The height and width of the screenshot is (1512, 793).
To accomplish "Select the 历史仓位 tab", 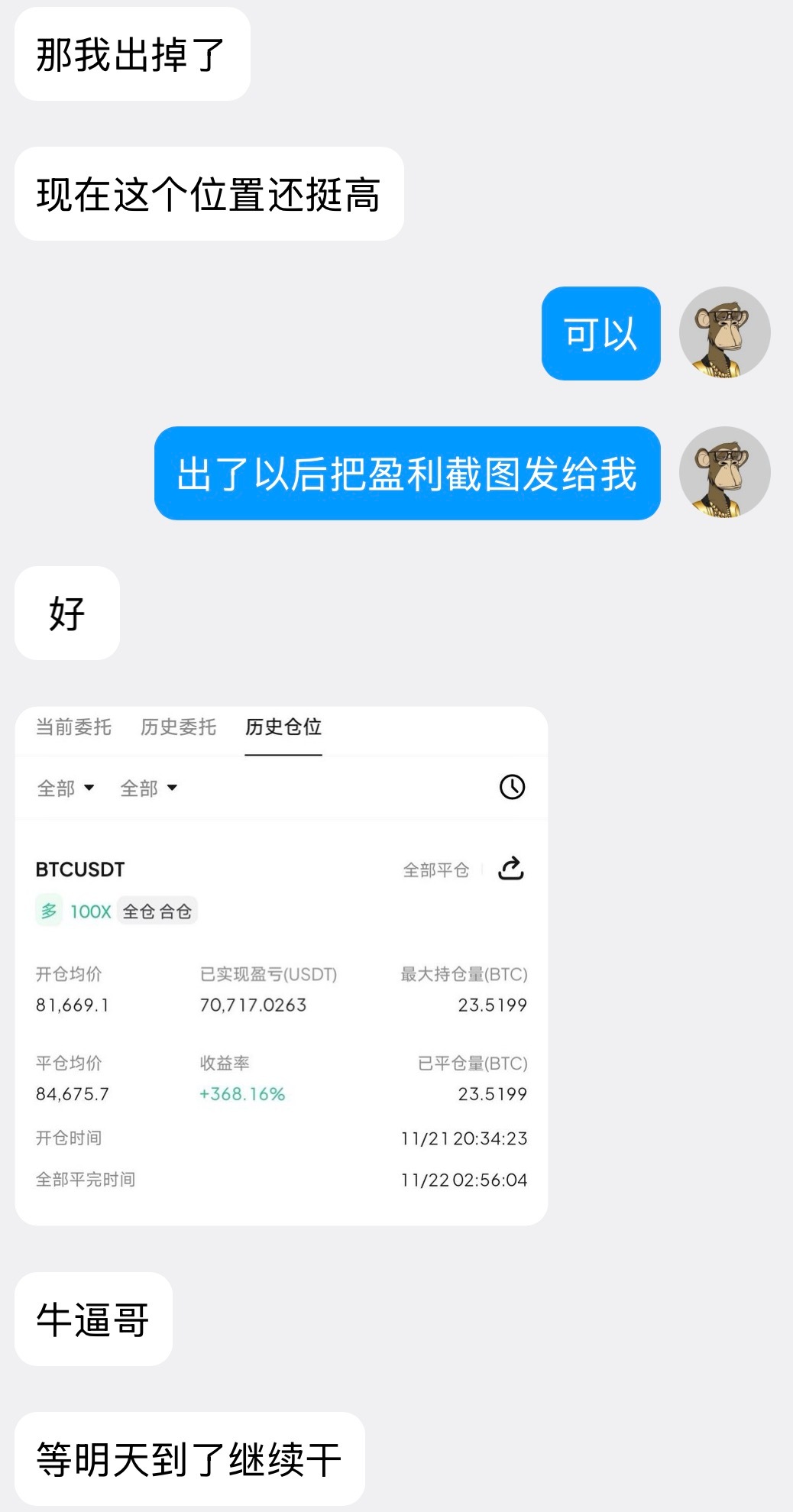I will click(x=283, y=728).
